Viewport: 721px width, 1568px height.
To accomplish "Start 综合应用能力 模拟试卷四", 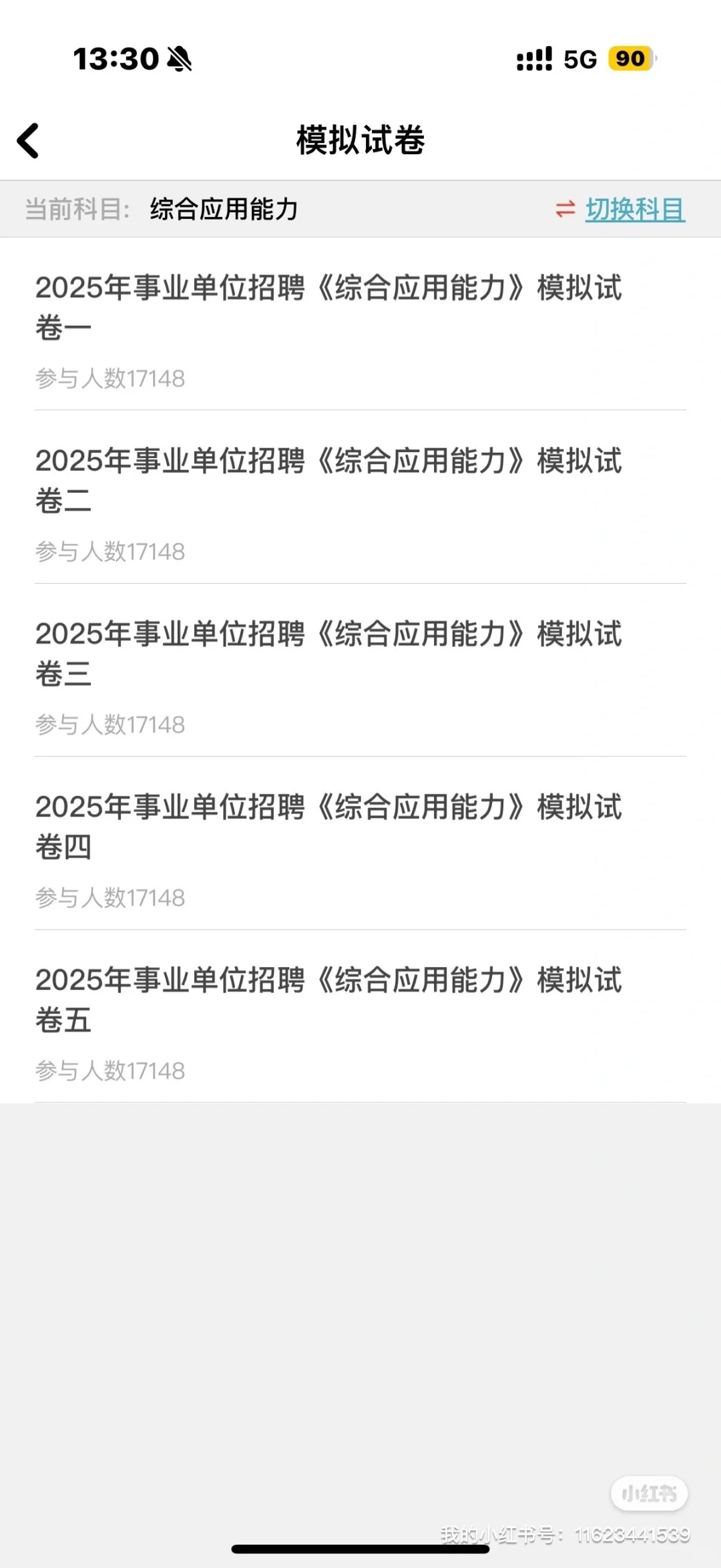I will tap(328, 827).
